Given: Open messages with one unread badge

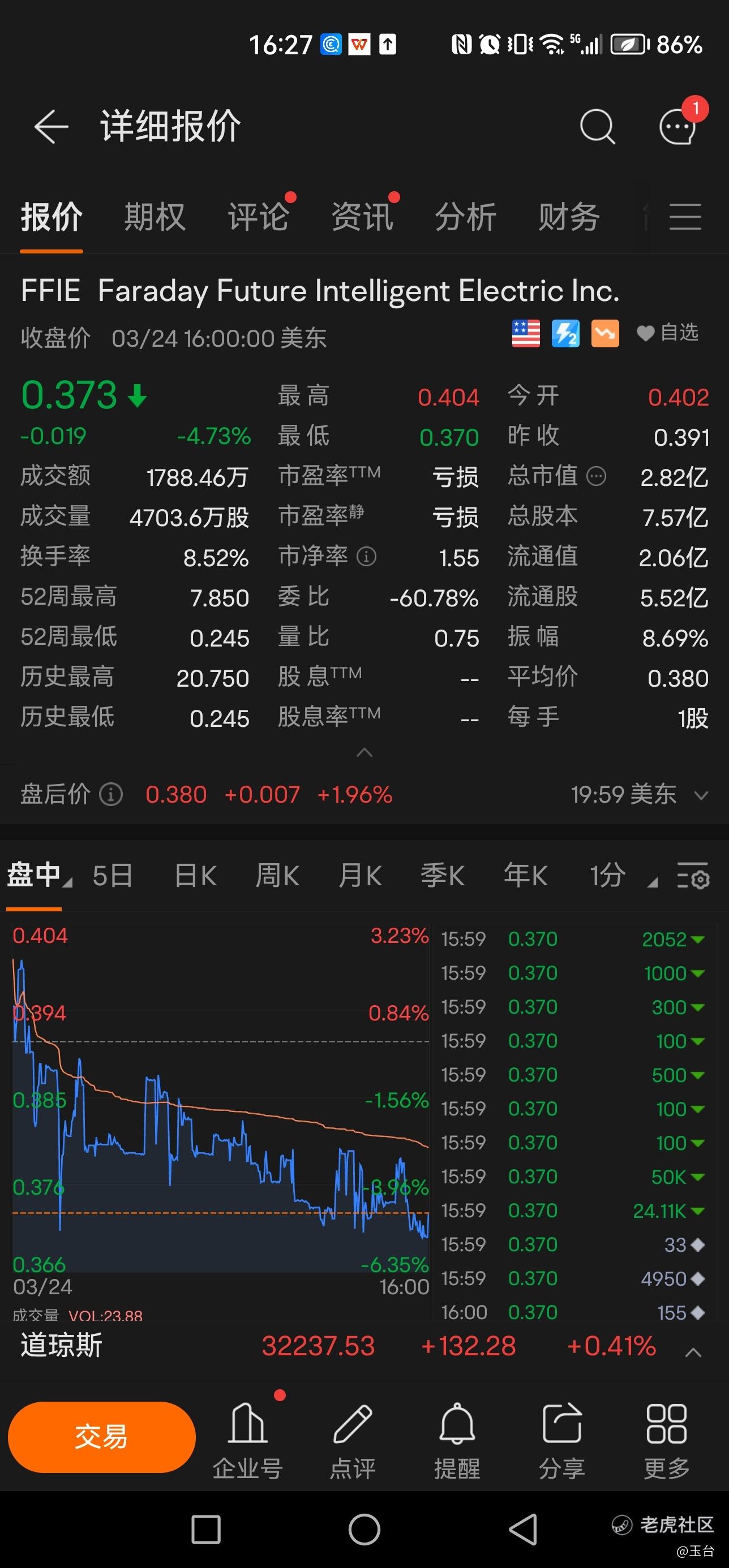Looking at the screenshot, I should click(x=677, y=127).
